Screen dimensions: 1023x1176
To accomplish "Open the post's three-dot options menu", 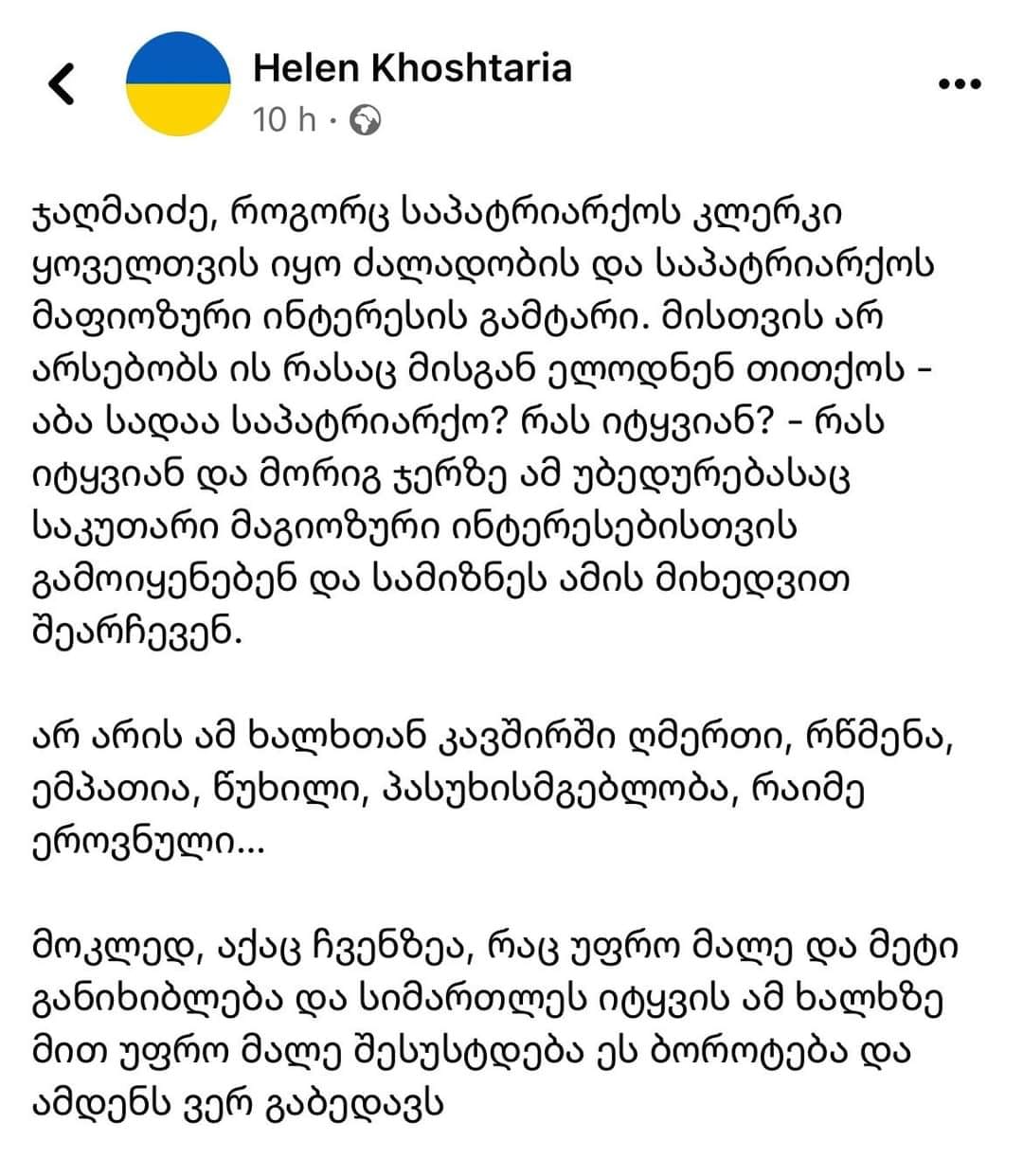I will pos(959,84).
